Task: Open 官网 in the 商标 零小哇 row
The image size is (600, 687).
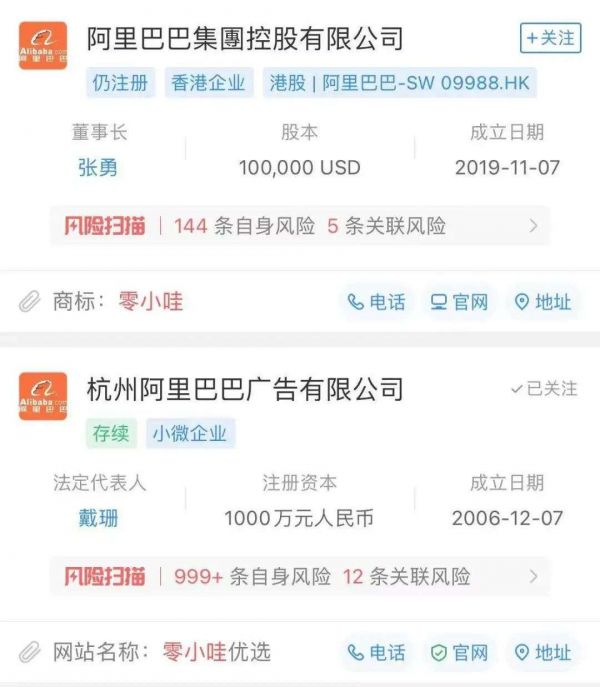Action: pos(459,302)
